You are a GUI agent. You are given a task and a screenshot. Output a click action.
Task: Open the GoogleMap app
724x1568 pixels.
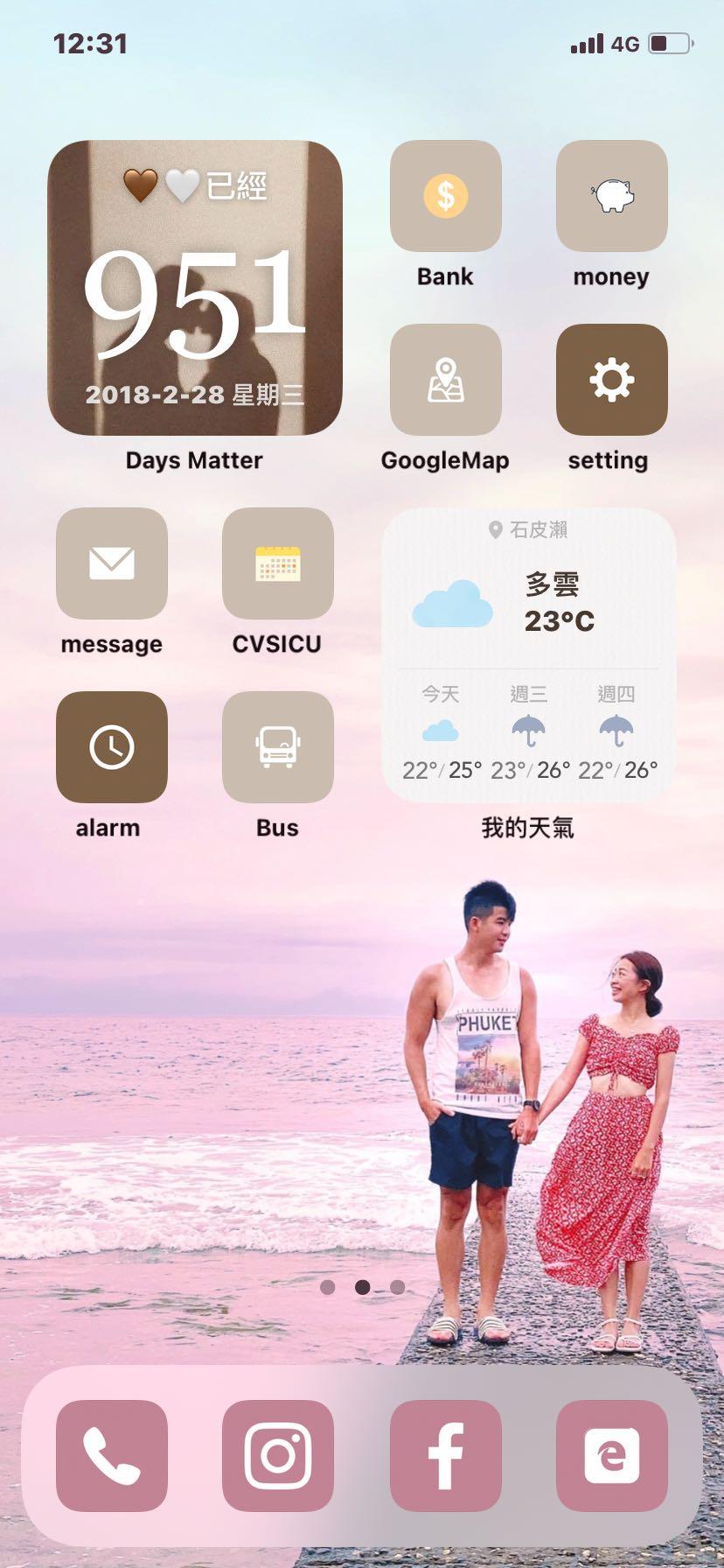(x=445, y=380)
